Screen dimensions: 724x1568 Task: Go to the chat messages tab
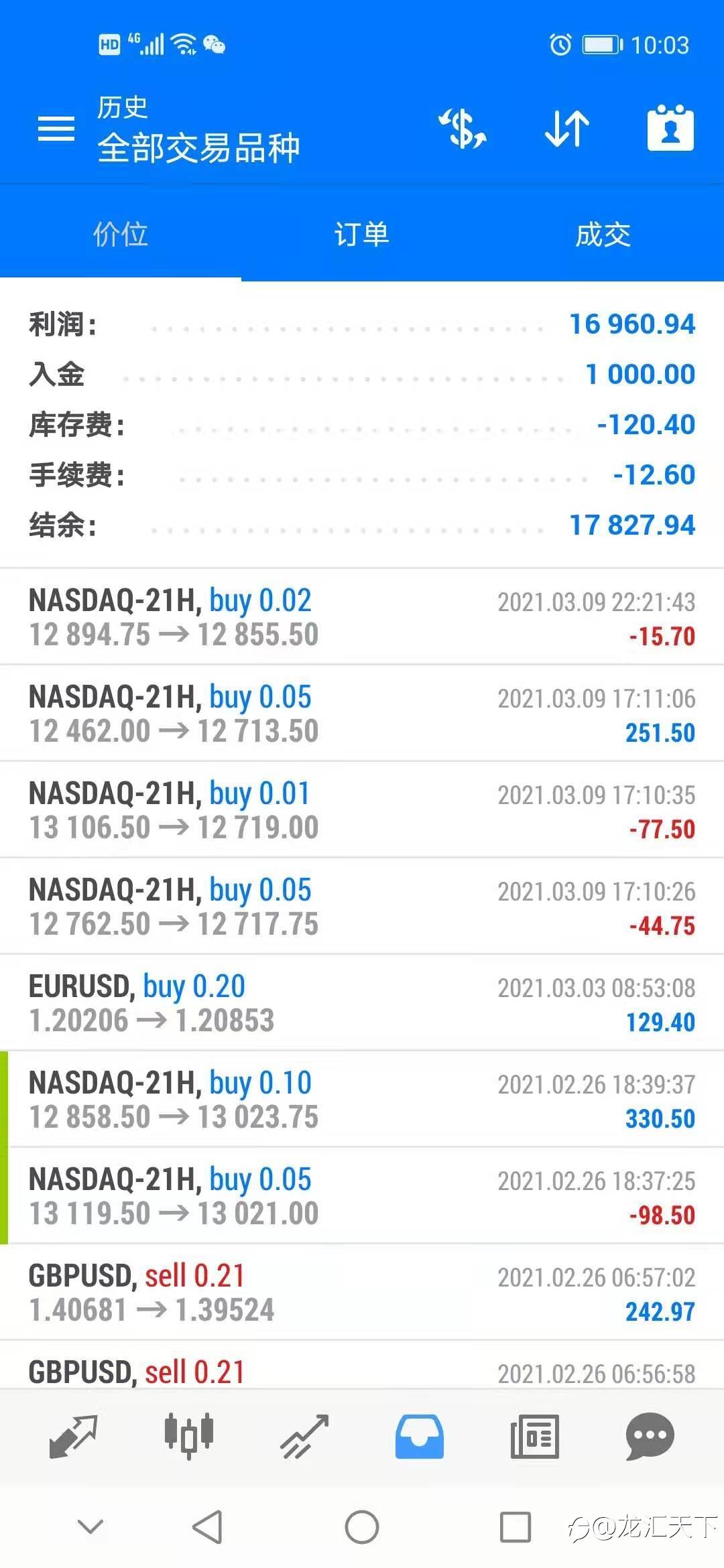[x=650, y=1436]
